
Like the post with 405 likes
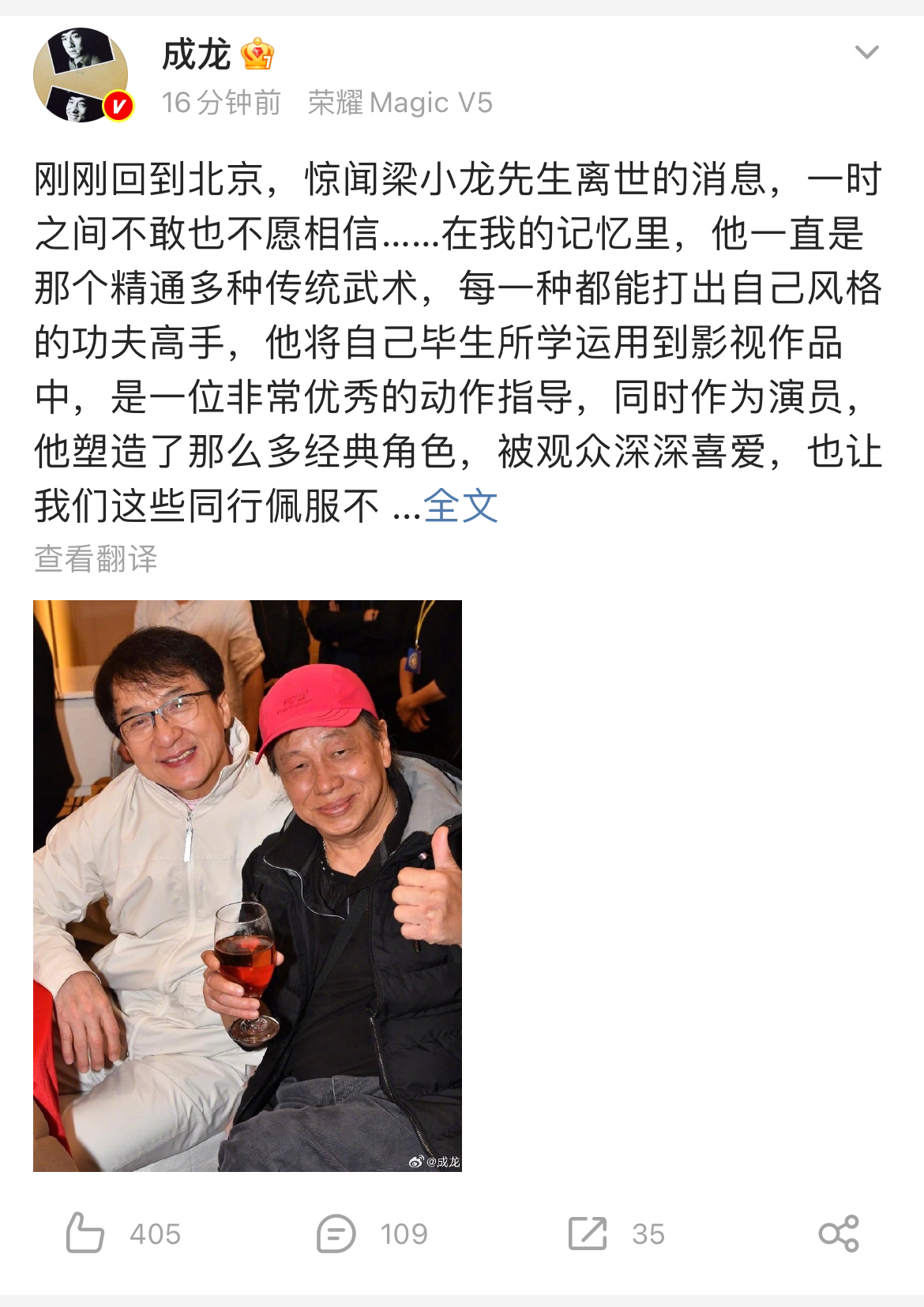click(x=85, y=1234)
